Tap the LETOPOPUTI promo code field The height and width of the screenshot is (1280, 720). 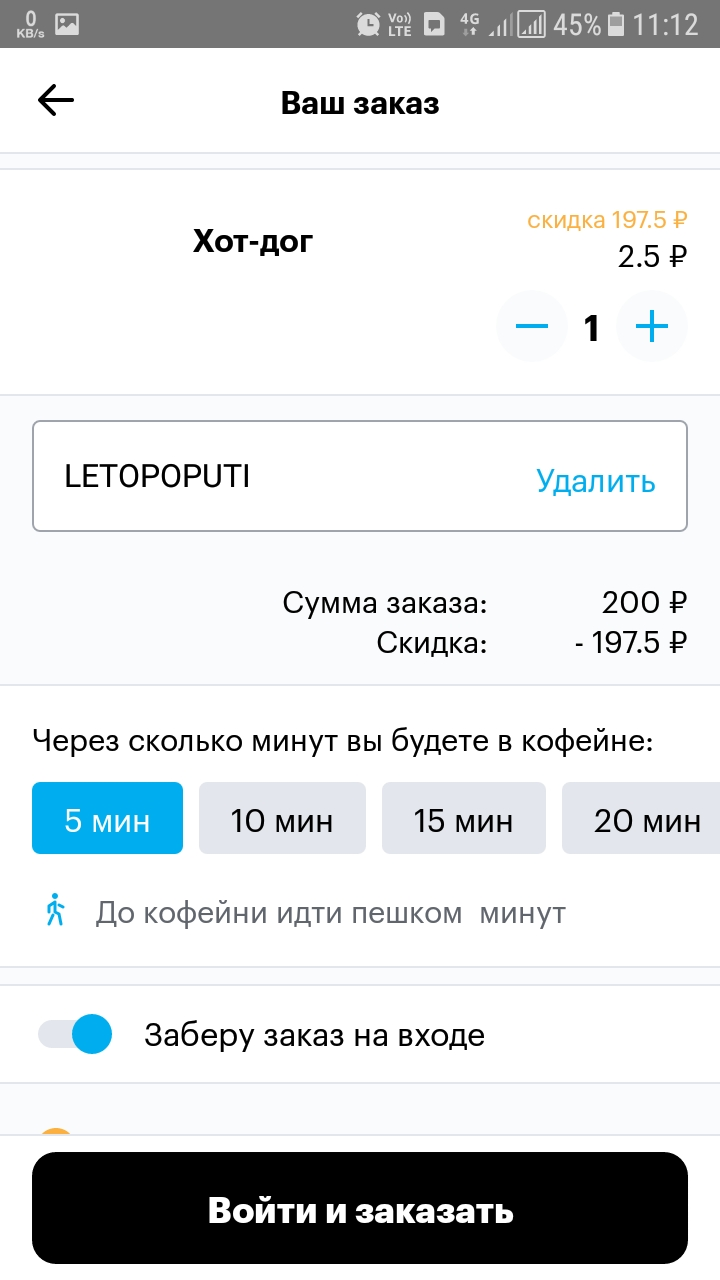point(360,476)
